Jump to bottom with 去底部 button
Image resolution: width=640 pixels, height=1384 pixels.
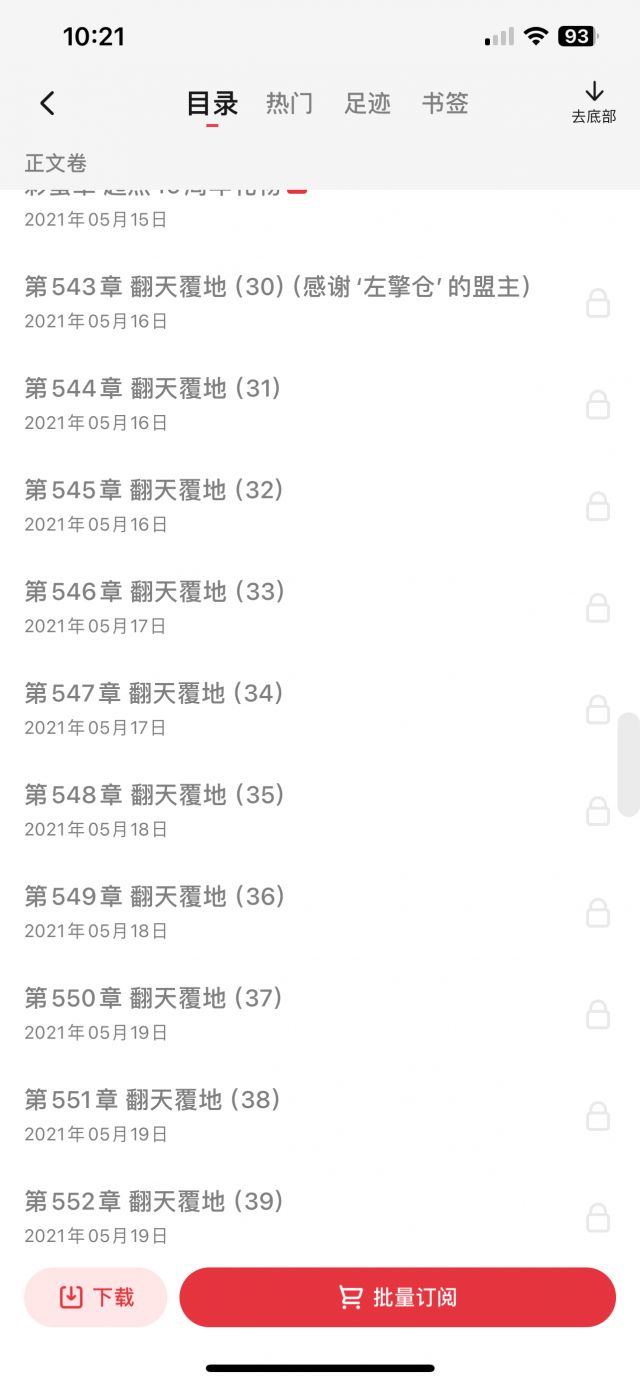click(594, 103)
